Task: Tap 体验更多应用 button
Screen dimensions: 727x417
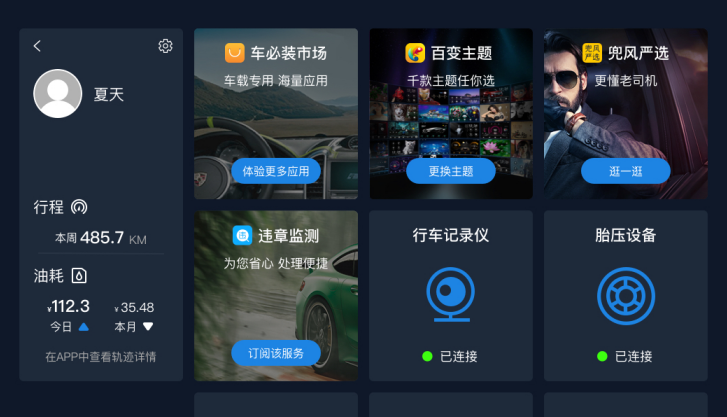Action: click(276, 171)
